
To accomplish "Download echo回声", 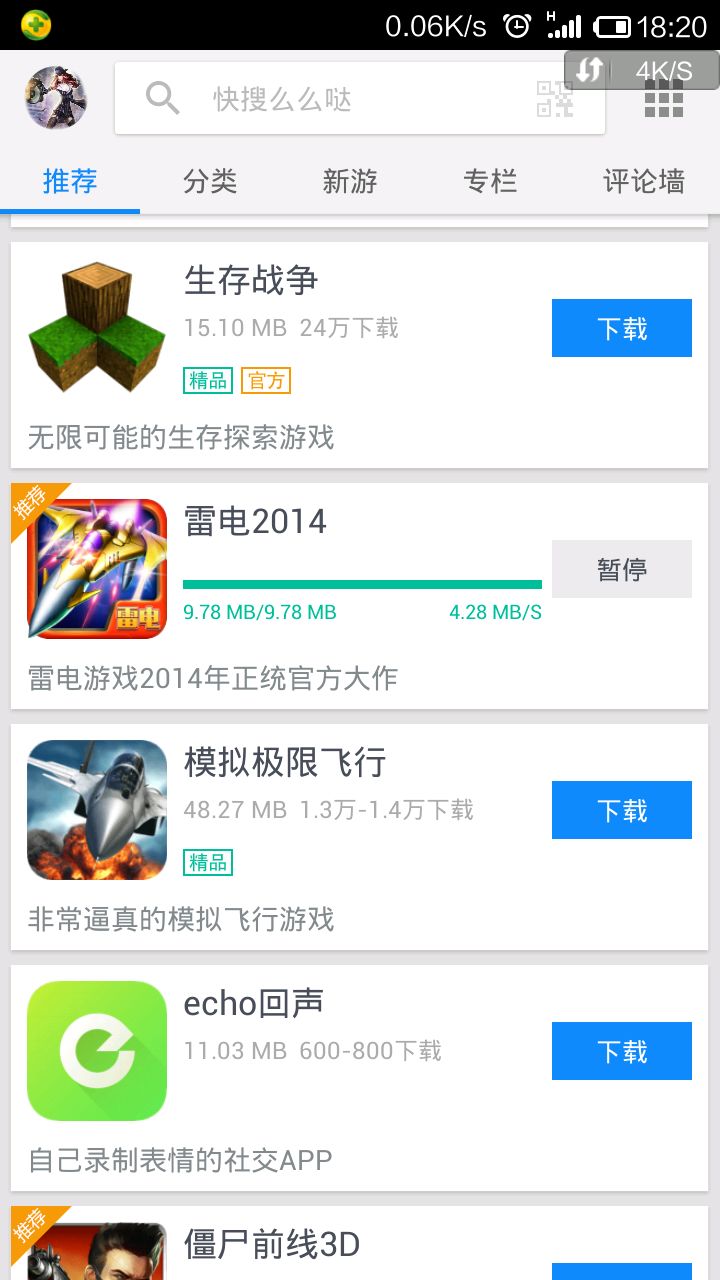I will pos(621,1051).
